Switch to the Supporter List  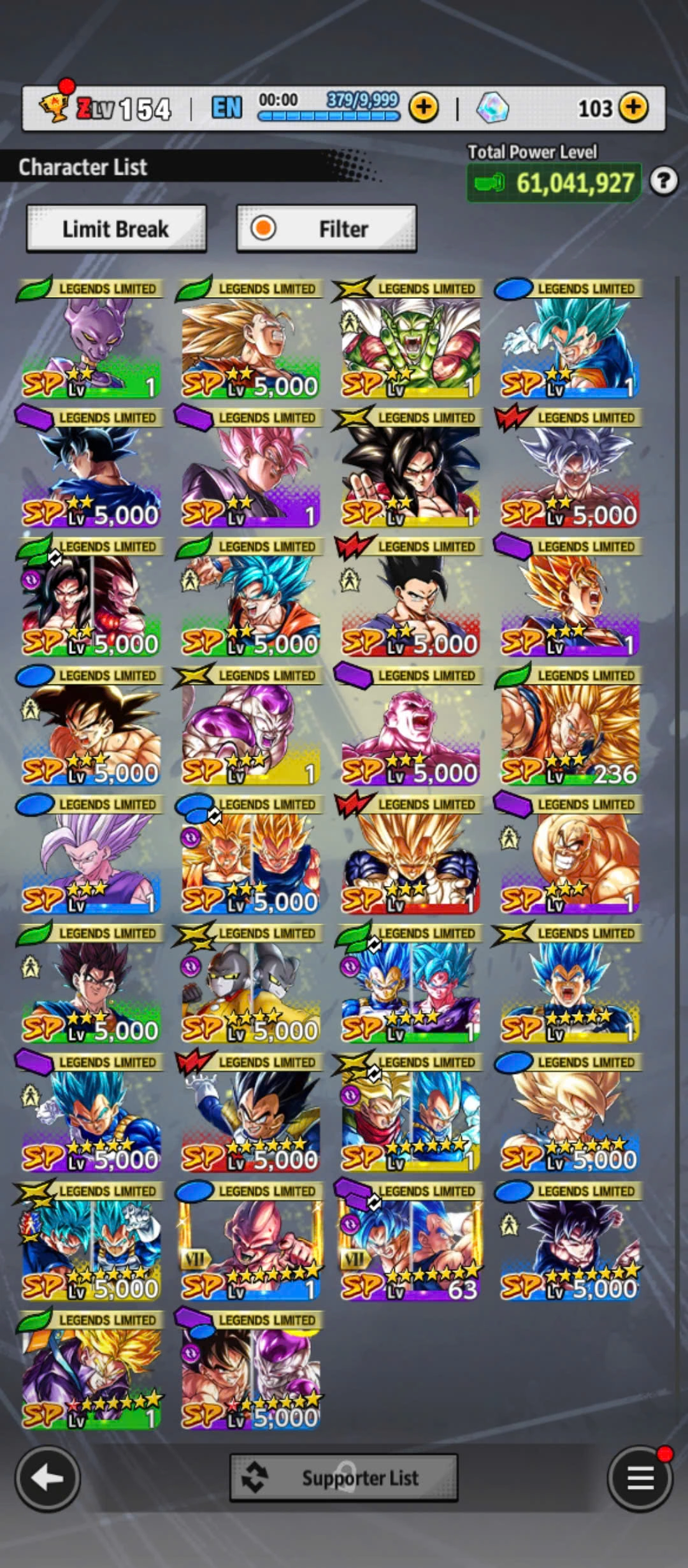coord(343,1477)
